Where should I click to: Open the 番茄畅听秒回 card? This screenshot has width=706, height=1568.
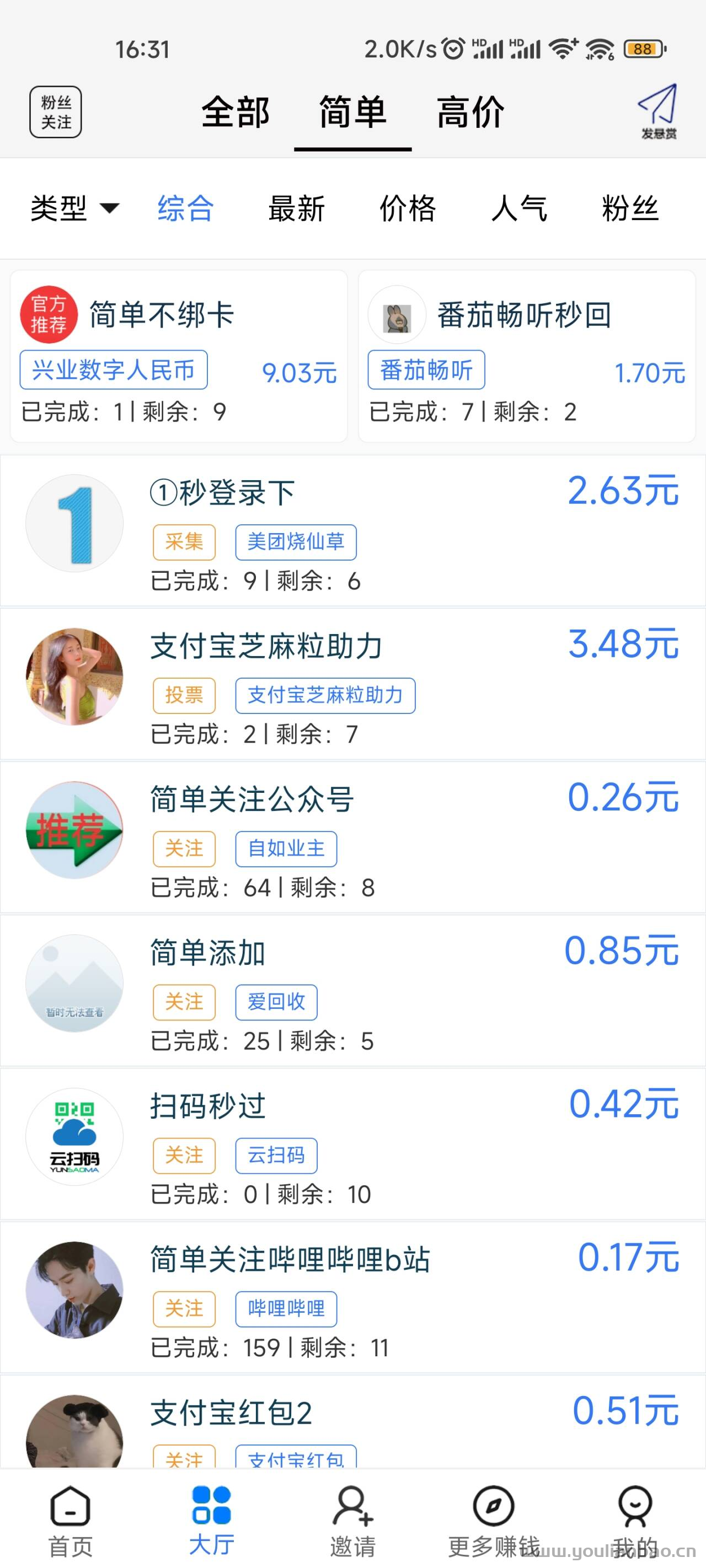[527, 356]
